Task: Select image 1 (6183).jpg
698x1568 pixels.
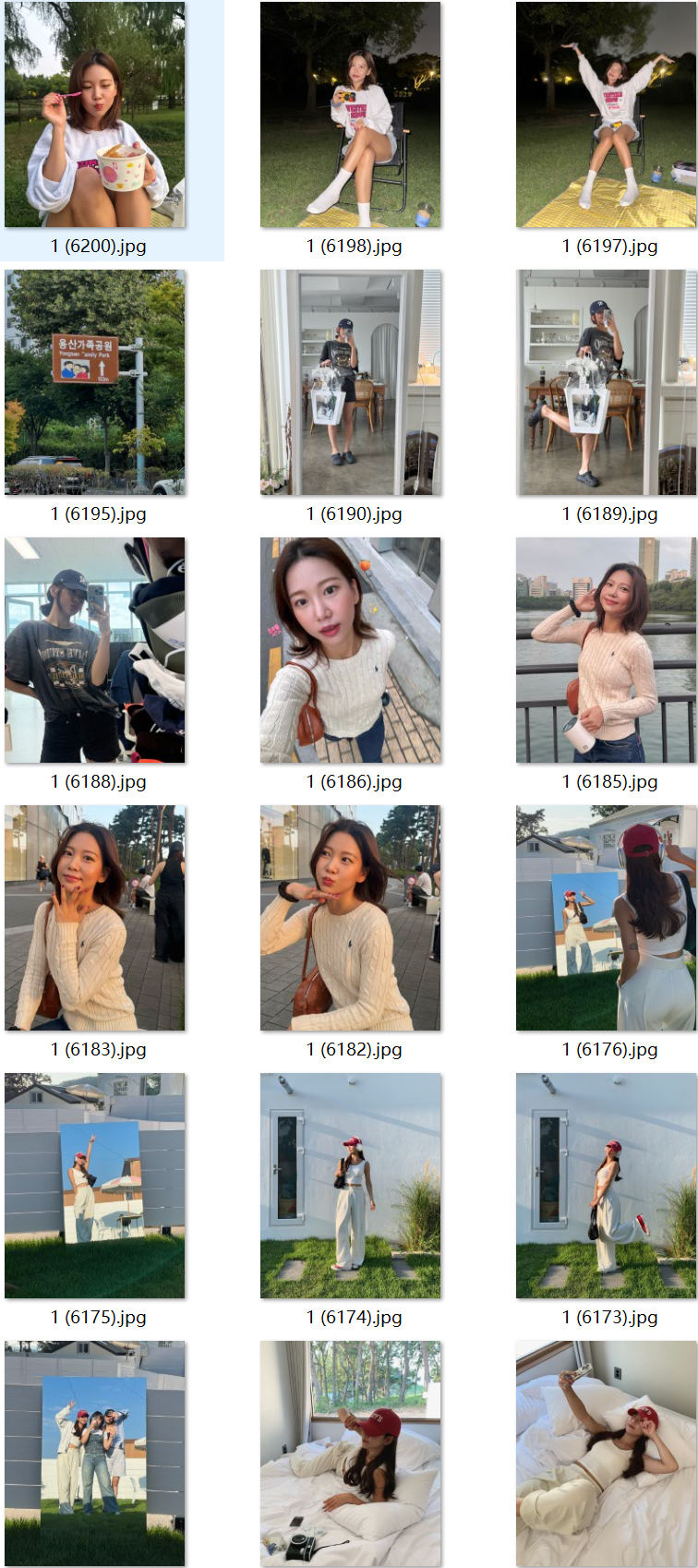Action: pos(94,918)
